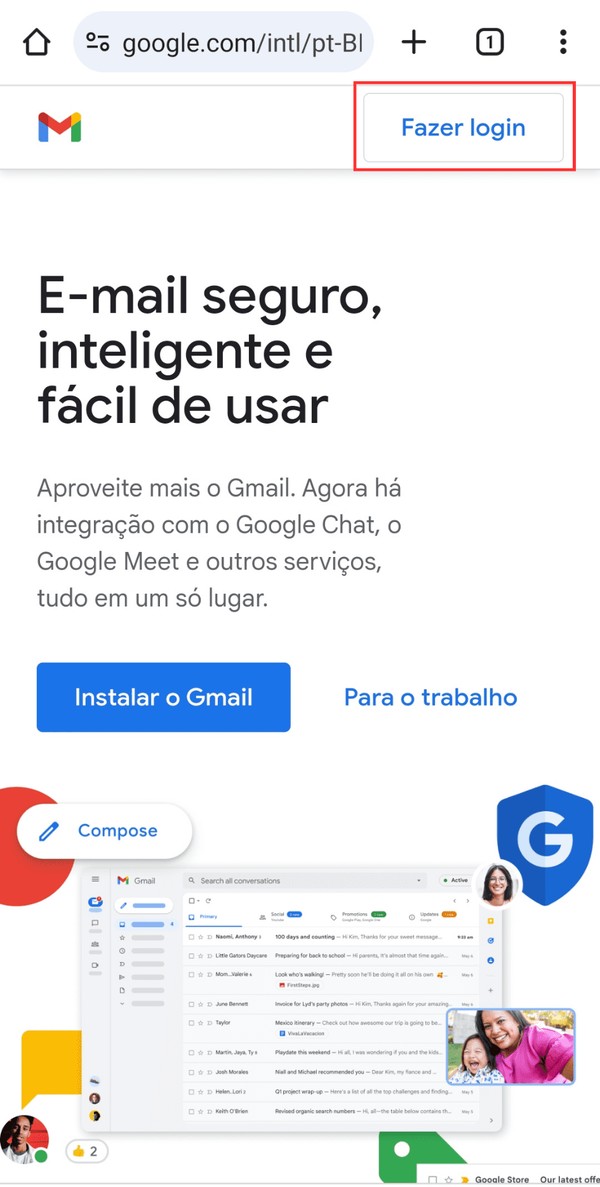600x1187 pixels.
Task: Edit the google.com address bar
Action: coord(240,43)
